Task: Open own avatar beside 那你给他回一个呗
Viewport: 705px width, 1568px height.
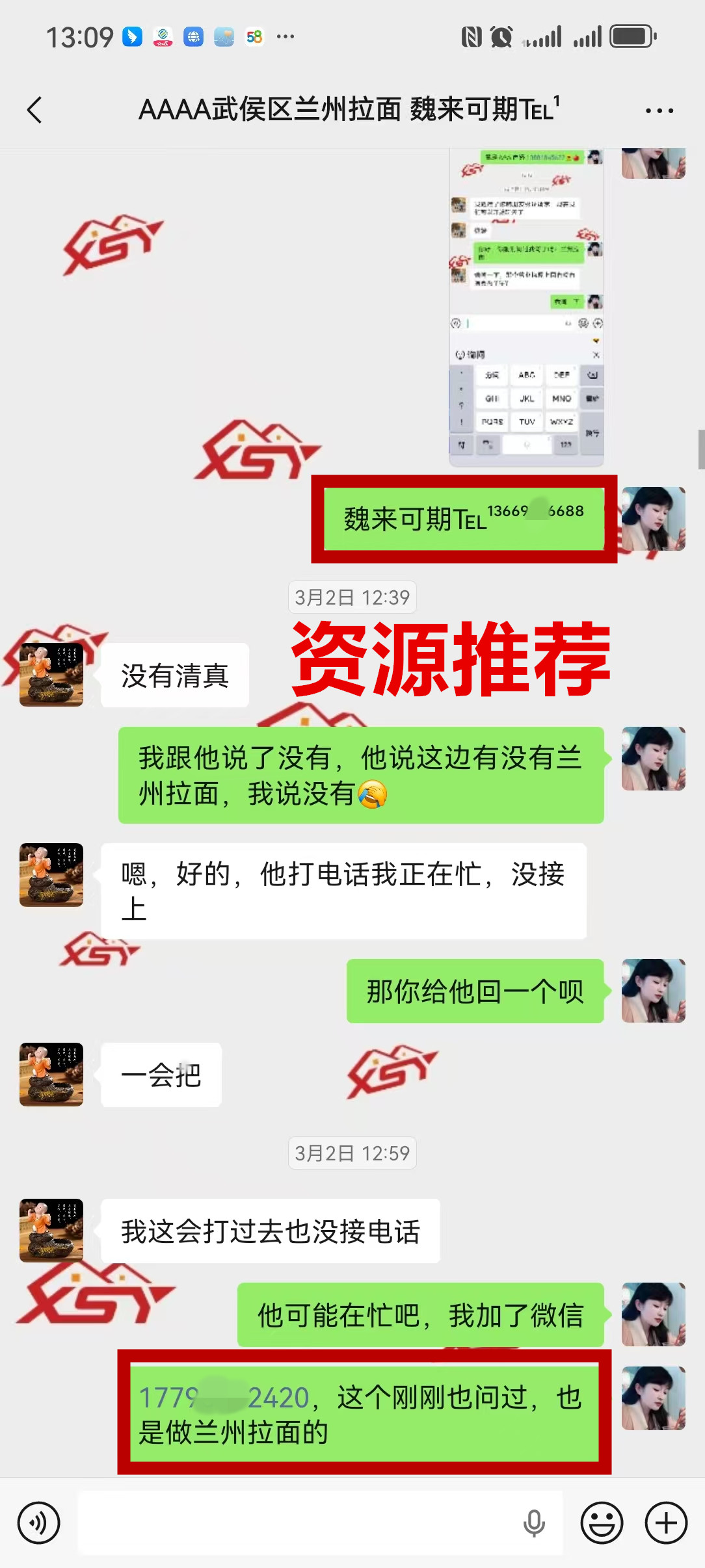Action: (653, 991)
